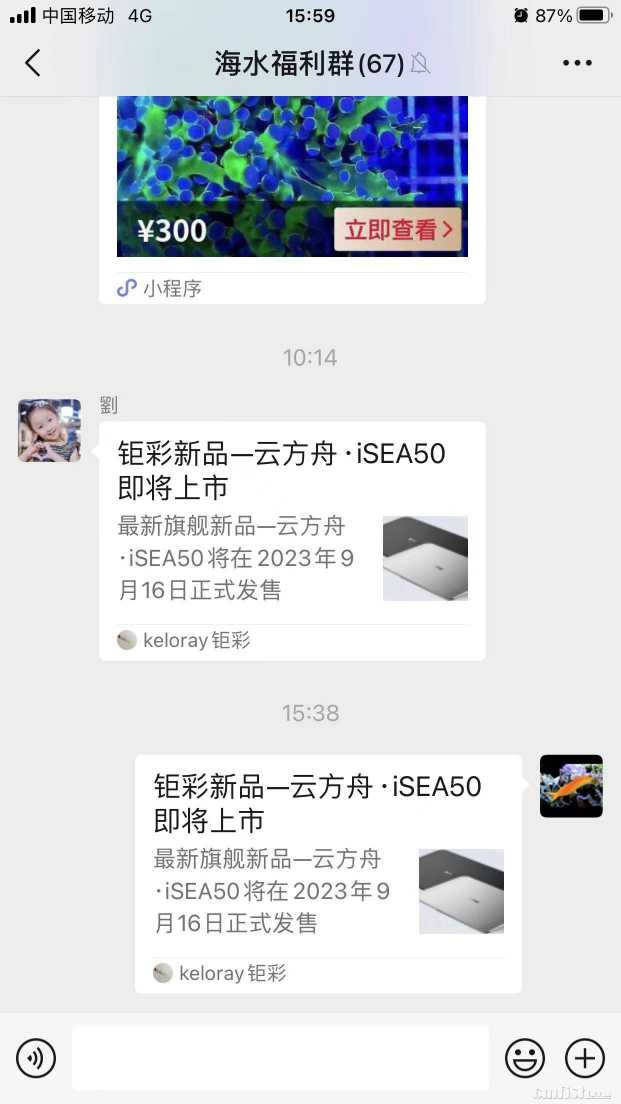Tap my own fish avatar

(x=571, y=786)
